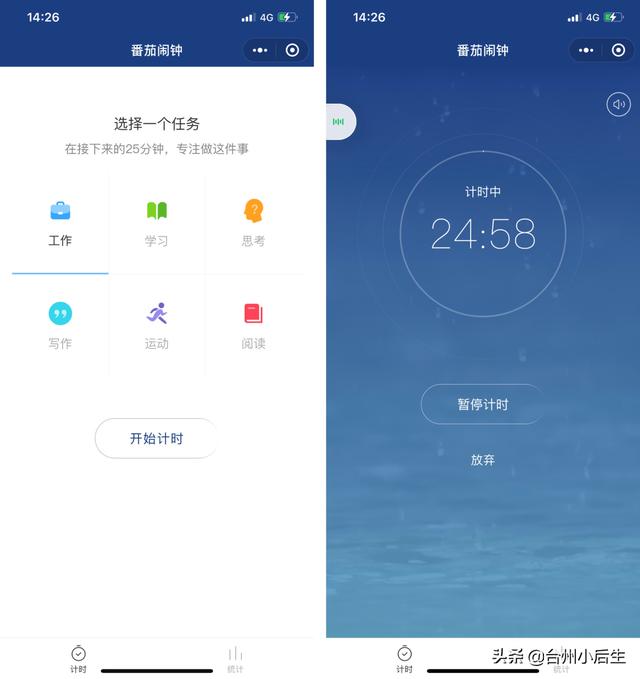
Task: Choose the 学习 task
Action: (x=157, y=223)
